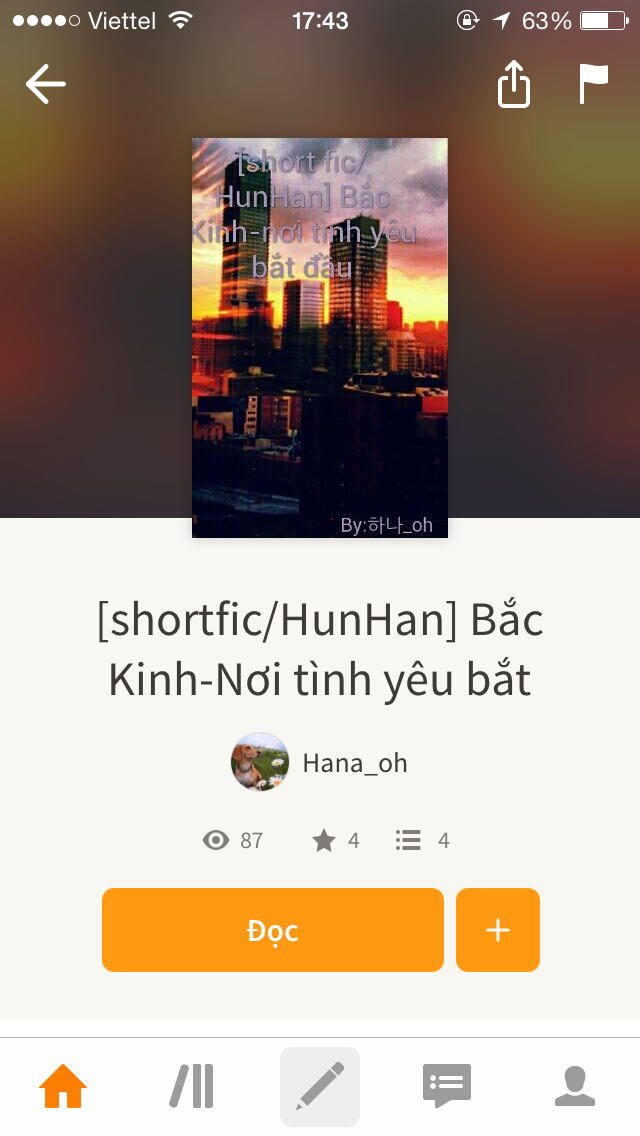
Task: Report the story with the flag icon
Action: [x=594, y=84]
